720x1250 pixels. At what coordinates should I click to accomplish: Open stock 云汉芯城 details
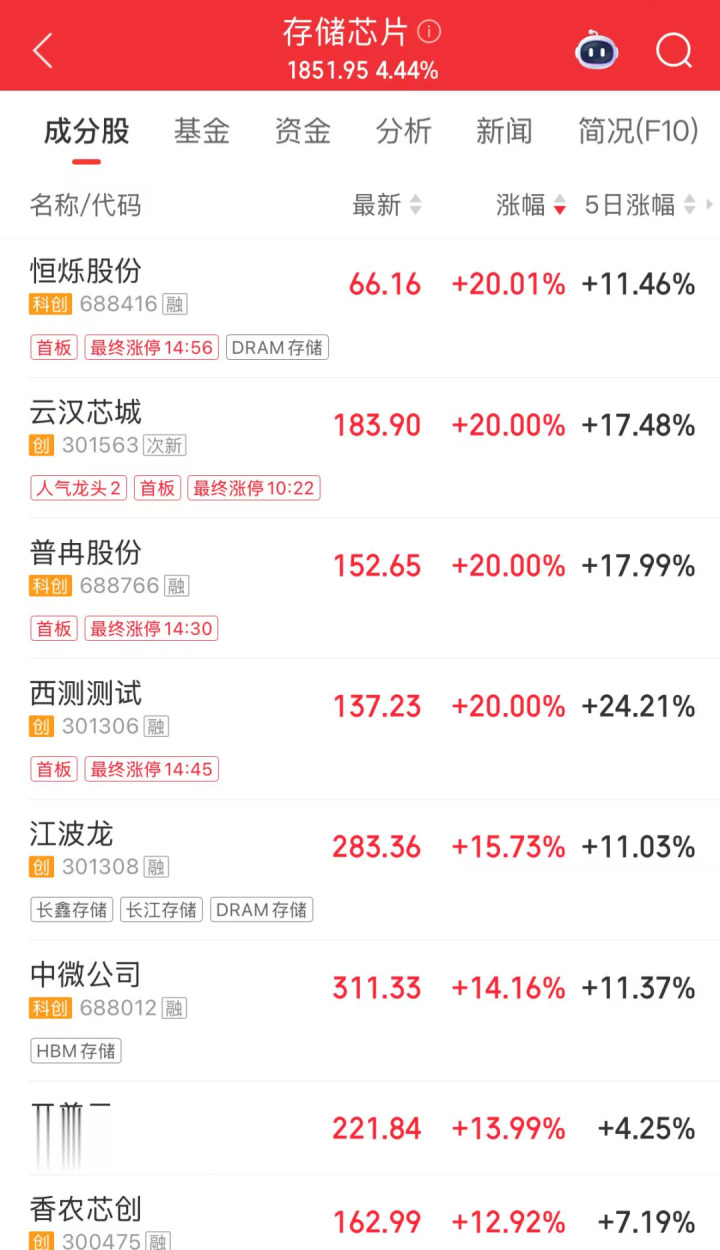(86, 412)
